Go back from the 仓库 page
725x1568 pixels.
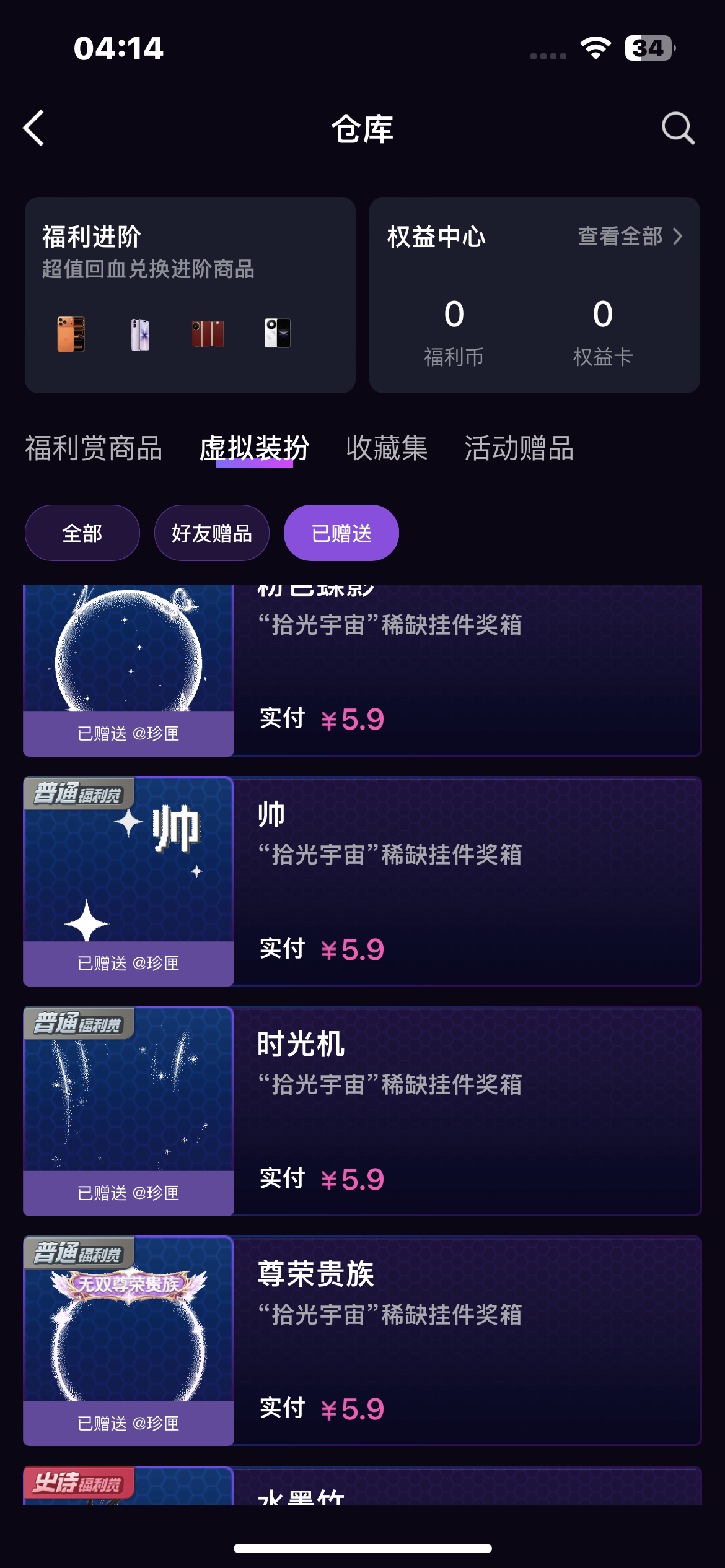[34, 128]
